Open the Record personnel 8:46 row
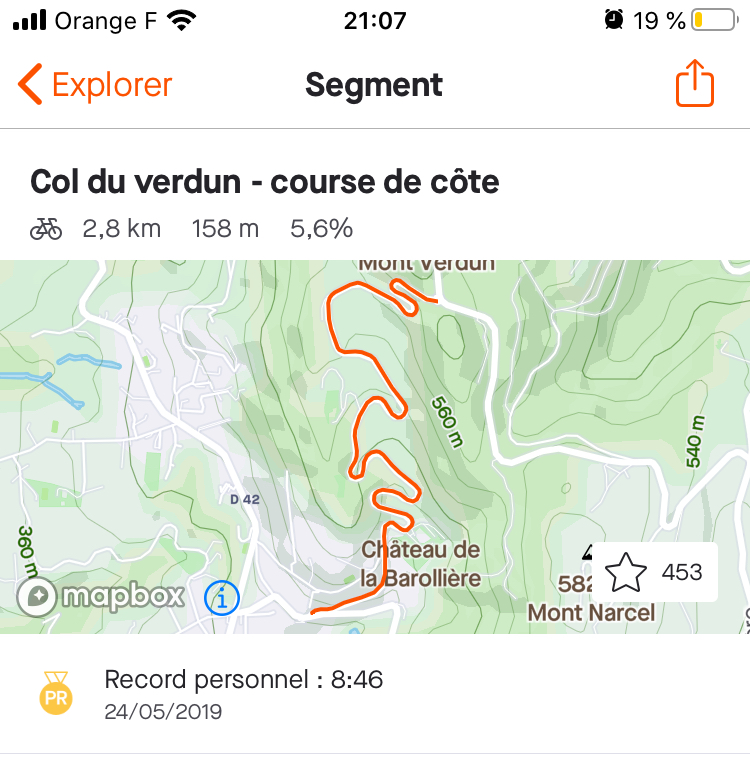Screen dimensions: 750x764 pos(375,694)
